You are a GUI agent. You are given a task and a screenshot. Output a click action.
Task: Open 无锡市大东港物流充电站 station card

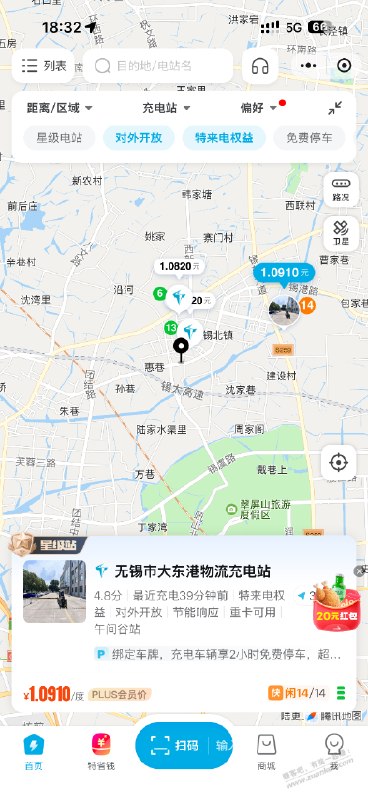[184, 623]
